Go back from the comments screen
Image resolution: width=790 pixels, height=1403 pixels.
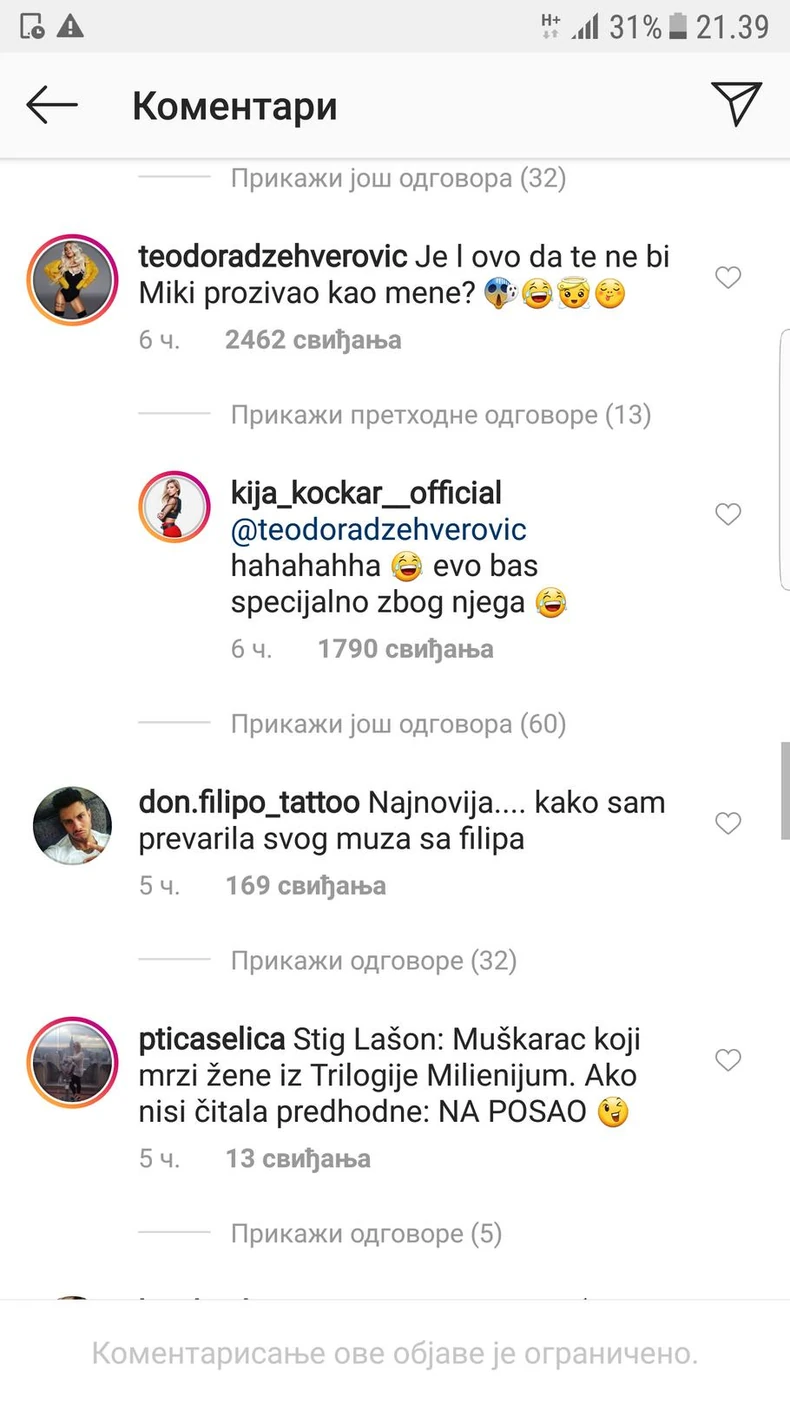click(x=52, y=105)
